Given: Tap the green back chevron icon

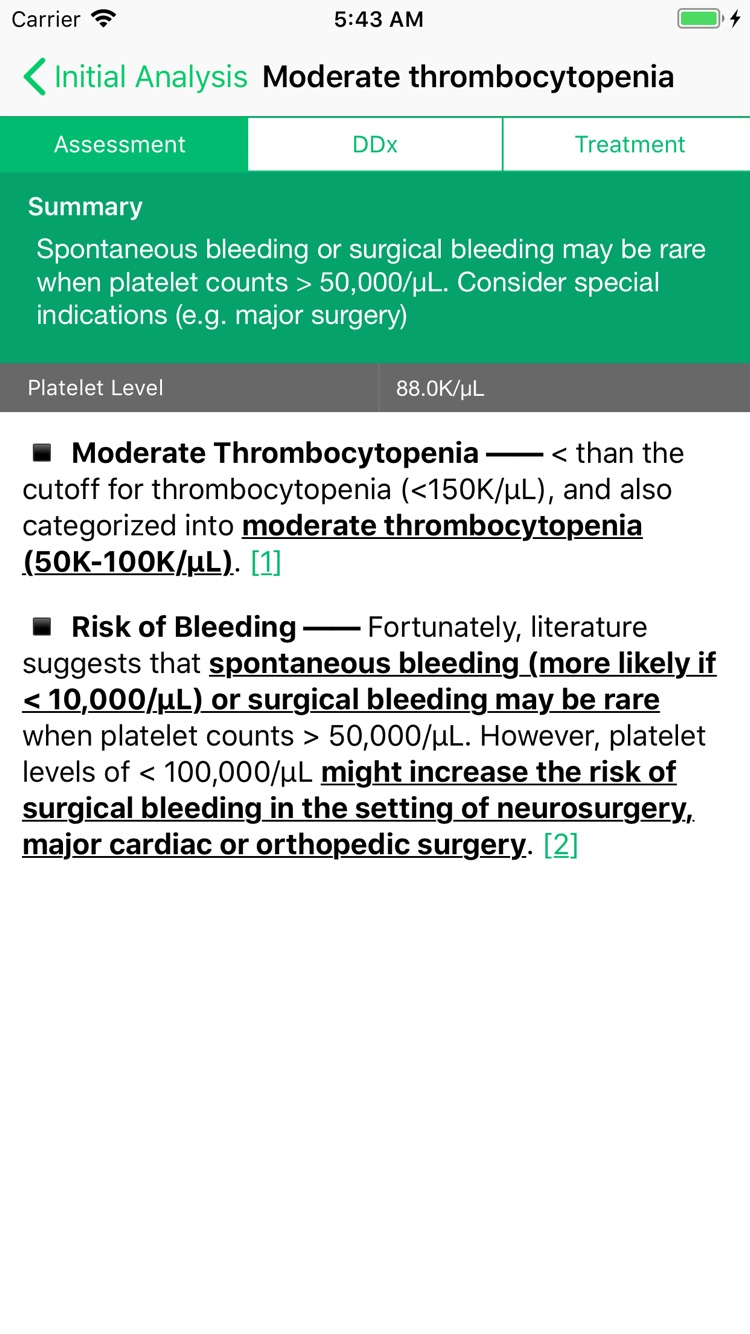Looking at the screenshot, I should coord(32,76).
